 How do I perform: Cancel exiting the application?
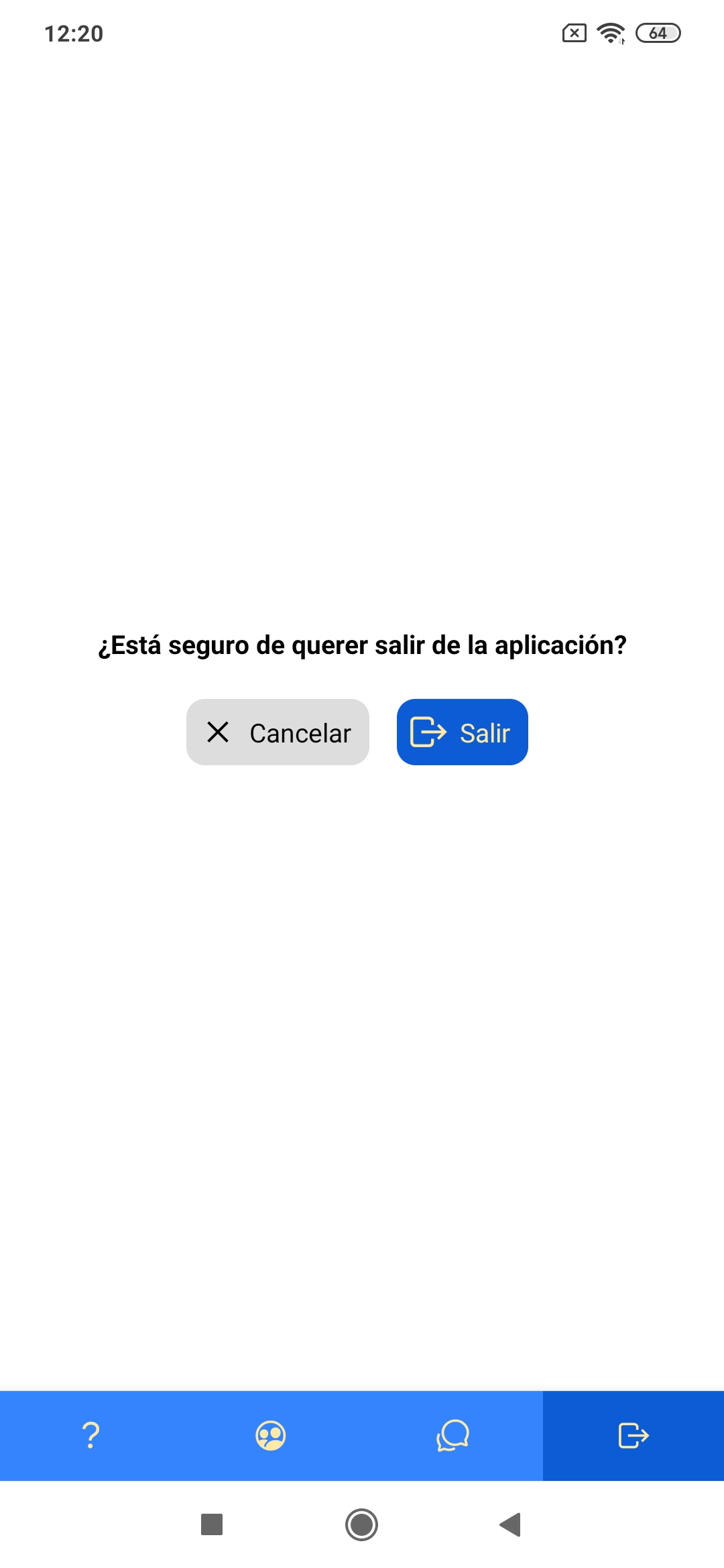[x=278, y=732]
